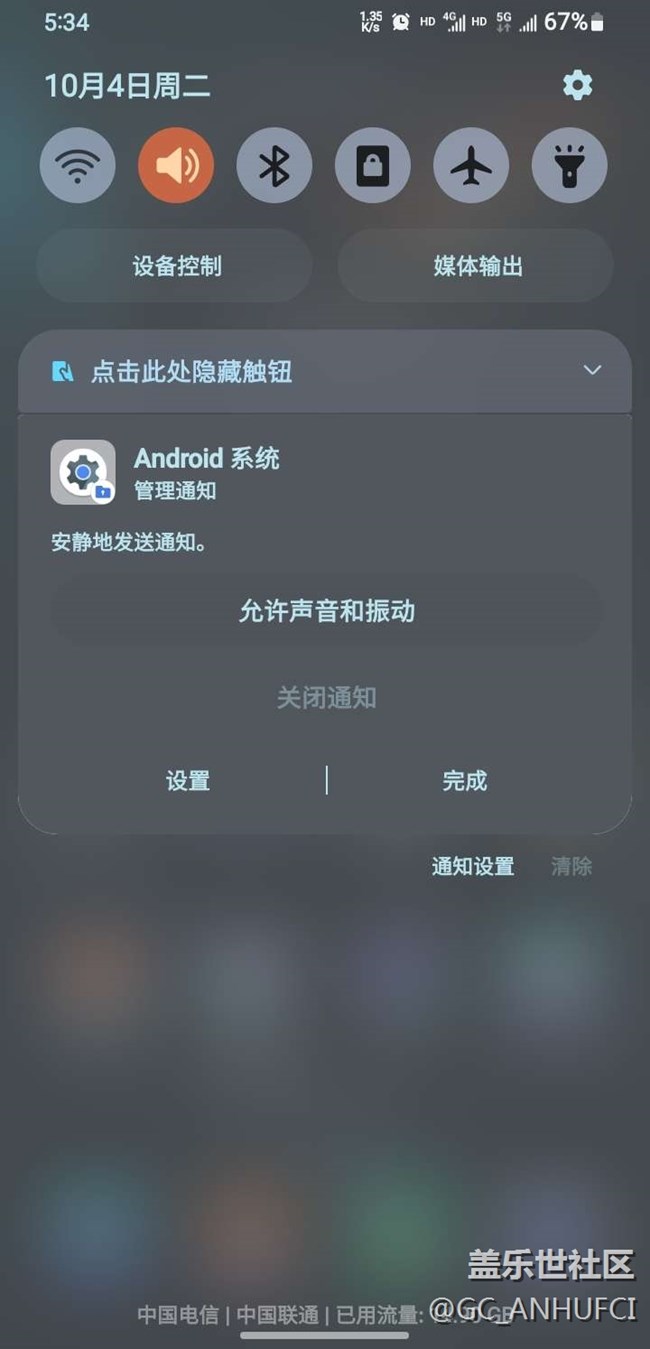The height and width of the screenshot is (1349, 650).
Task: Turn on Bluetooth
Action: pos(274,165)
